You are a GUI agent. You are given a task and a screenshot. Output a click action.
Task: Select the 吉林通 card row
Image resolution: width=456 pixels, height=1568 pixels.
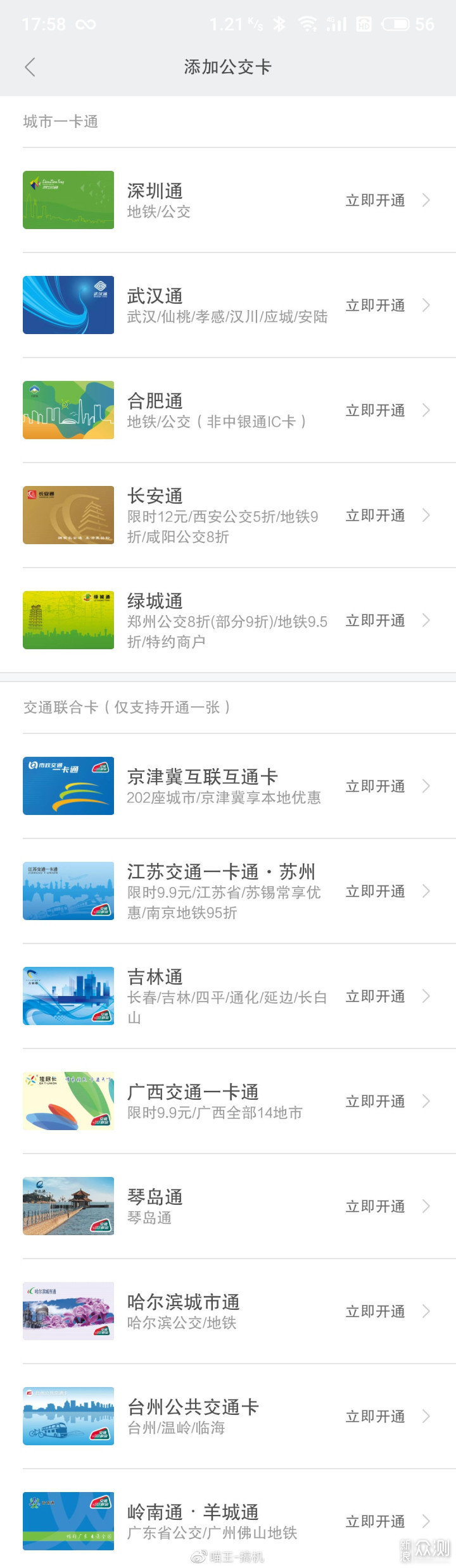pos(228,997)
